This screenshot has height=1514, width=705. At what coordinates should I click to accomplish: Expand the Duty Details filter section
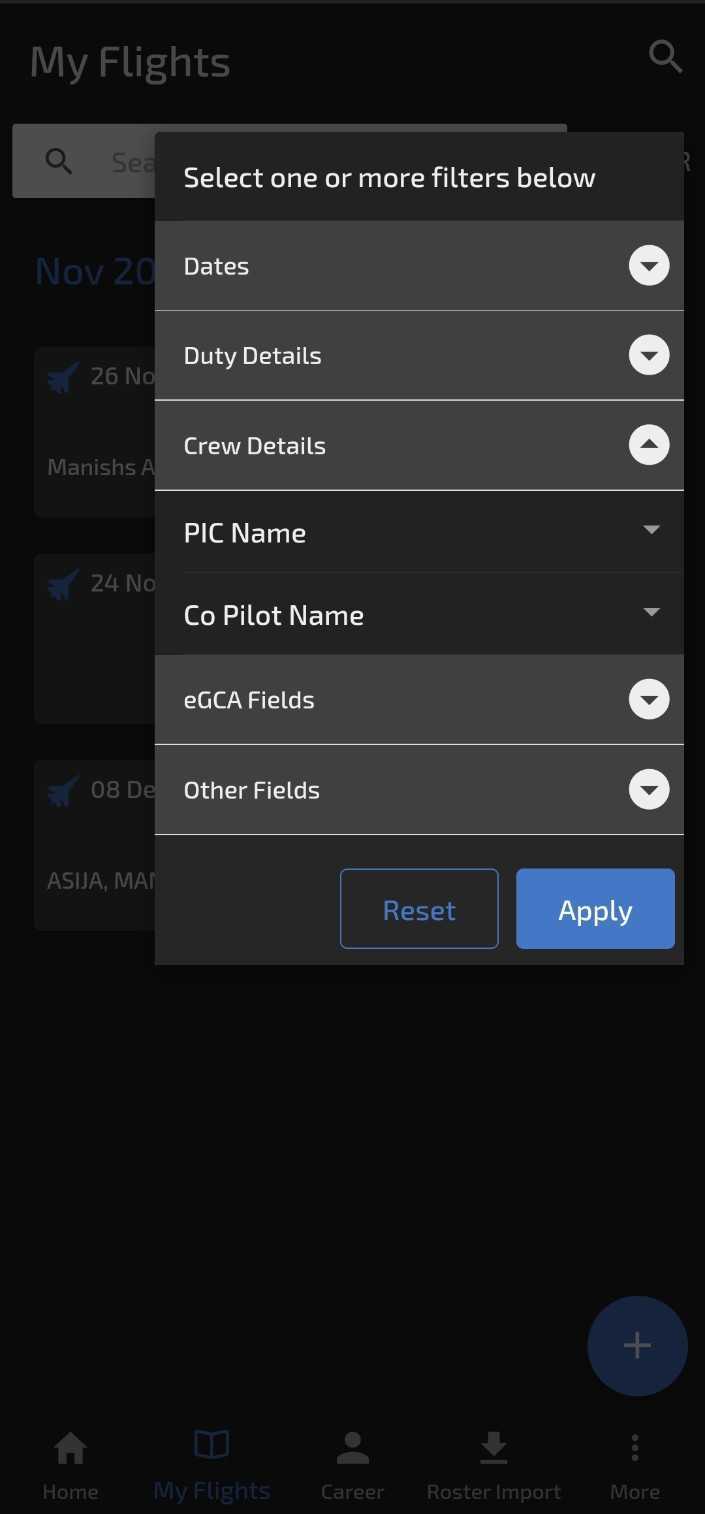pos(419,356)
